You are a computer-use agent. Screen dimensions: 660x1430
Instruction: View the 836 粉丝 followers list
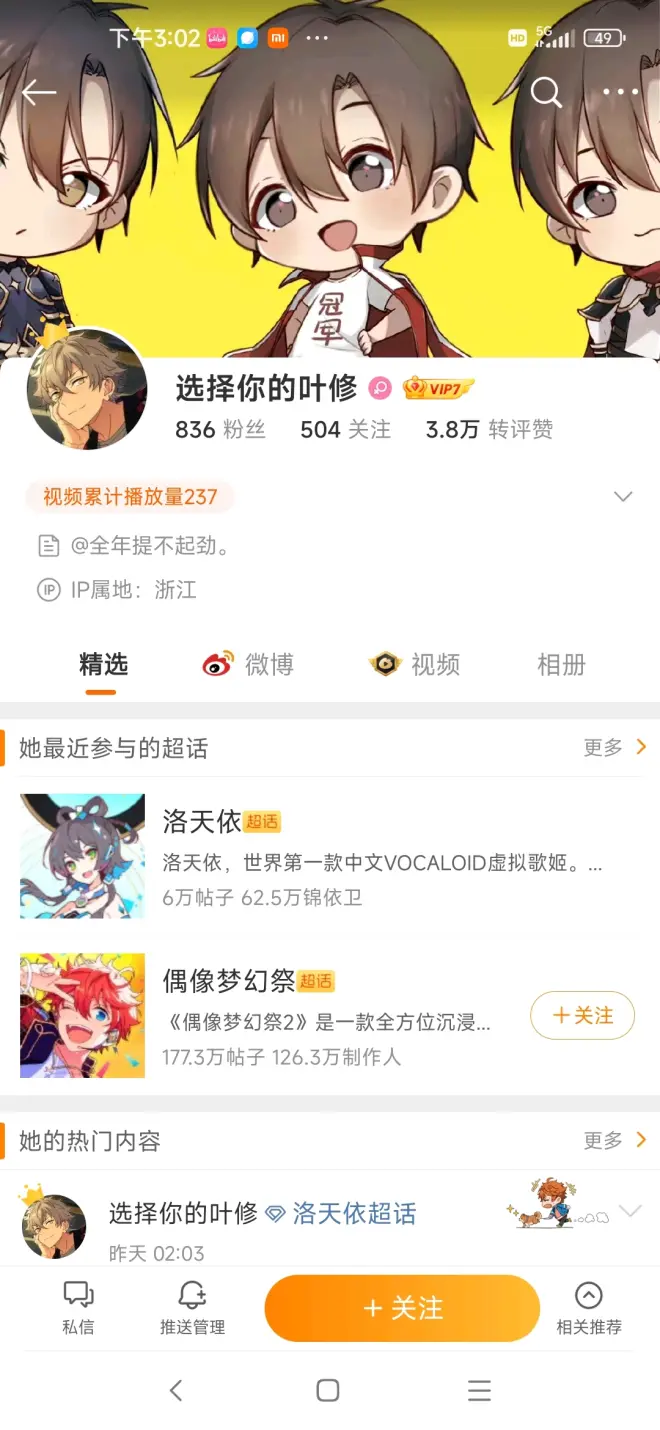click(220, 430)
